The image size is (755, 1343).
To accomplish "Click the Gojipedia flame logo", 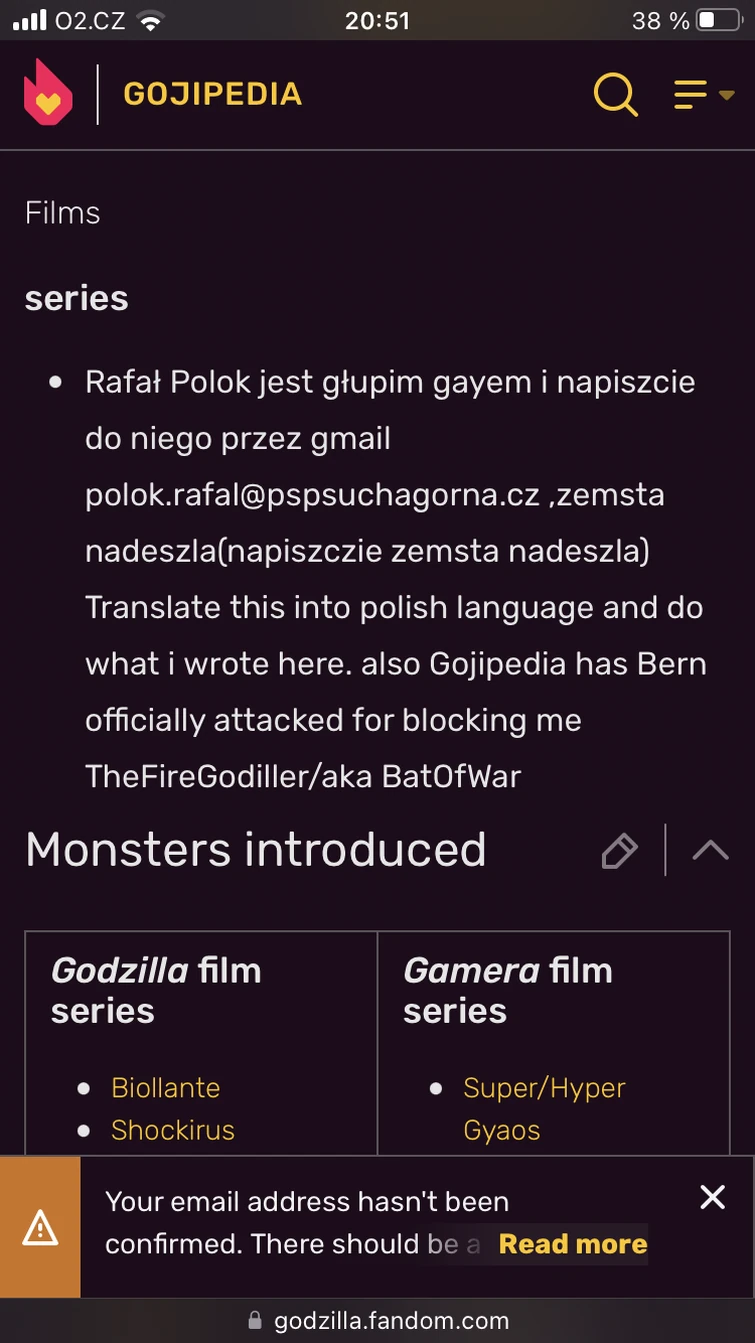I will click(49, 94).
